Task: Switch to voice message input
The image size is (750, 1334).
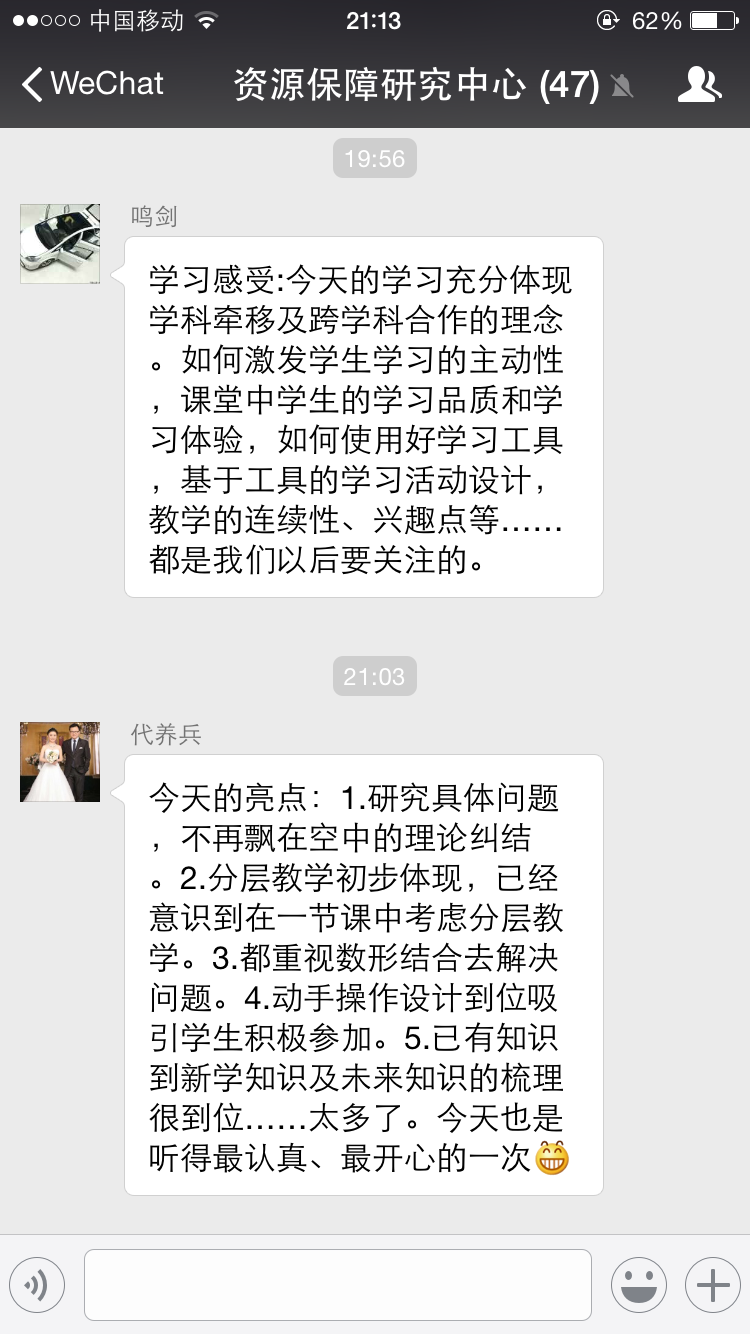Action: point(37,1285)
